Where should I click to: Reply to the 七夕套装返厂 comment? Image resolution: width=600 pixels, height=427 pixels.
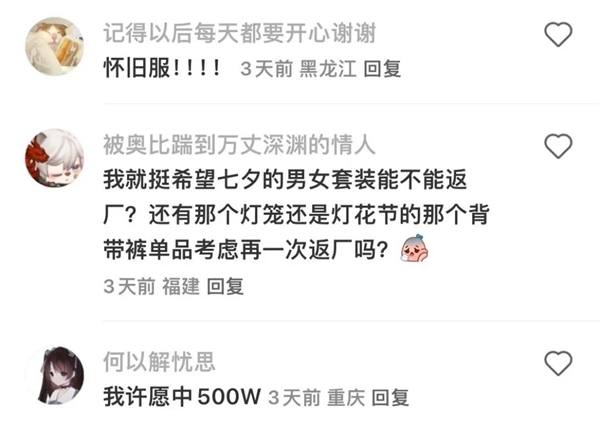tap(225, 287)
